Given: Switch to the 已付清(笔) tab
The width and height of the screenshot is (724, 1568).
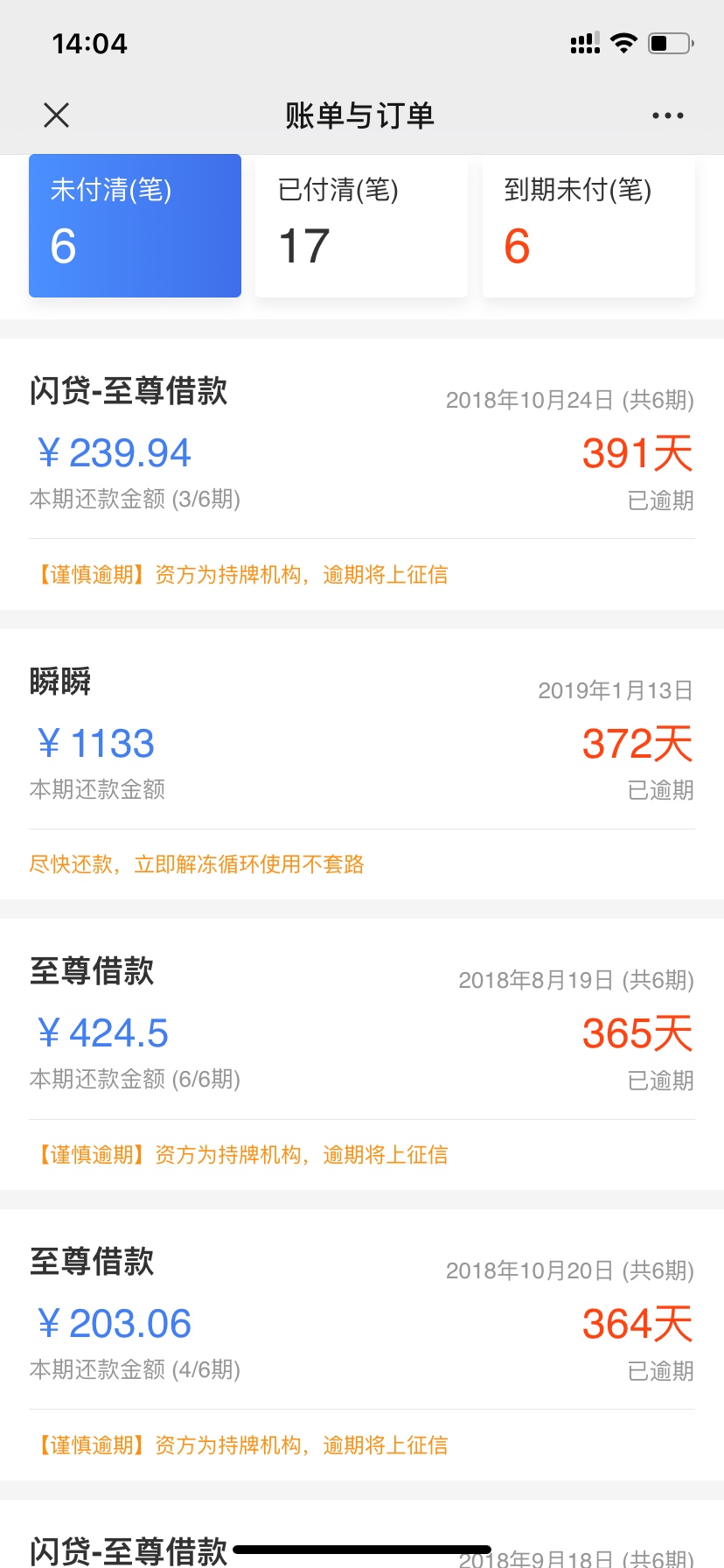Looking at the screenshot, I should point(361,226).
